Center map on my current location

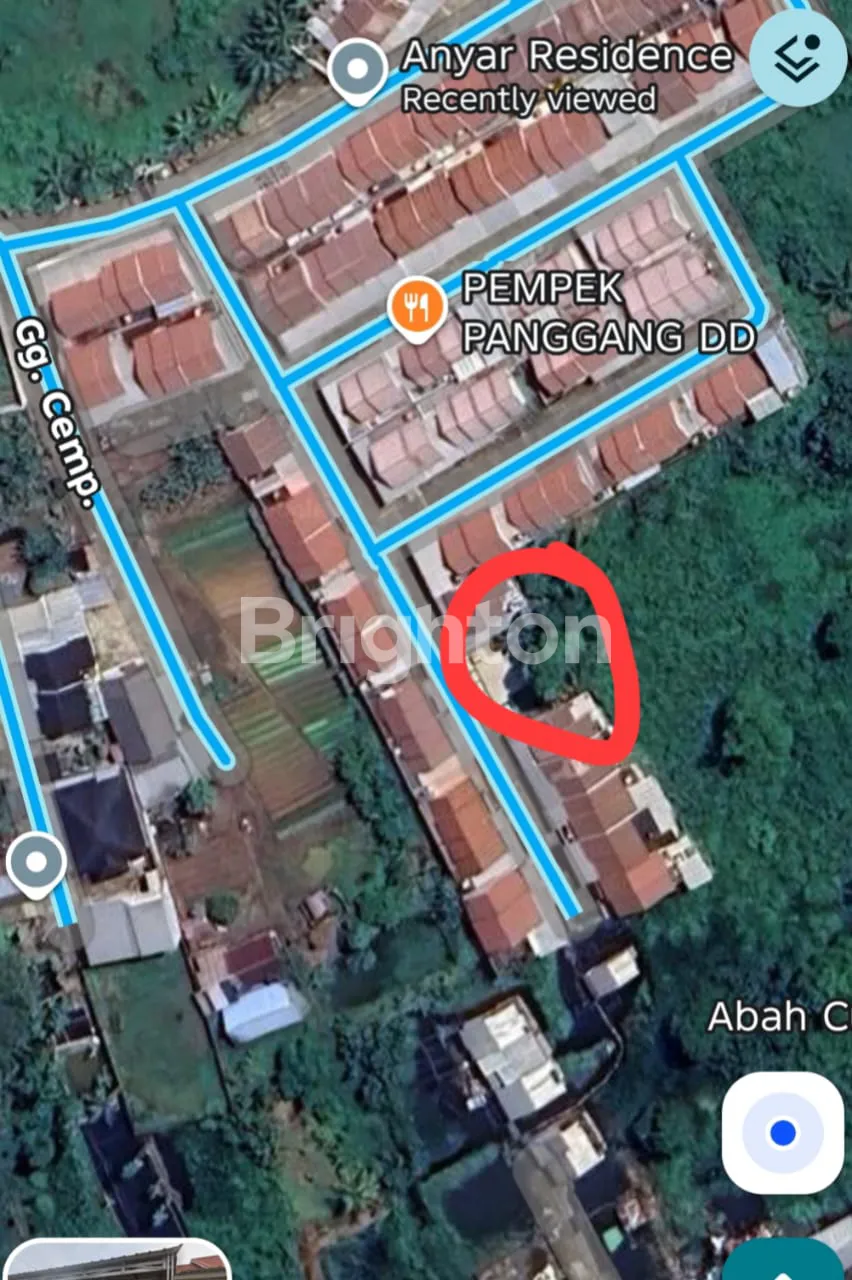pos(783,1133)
